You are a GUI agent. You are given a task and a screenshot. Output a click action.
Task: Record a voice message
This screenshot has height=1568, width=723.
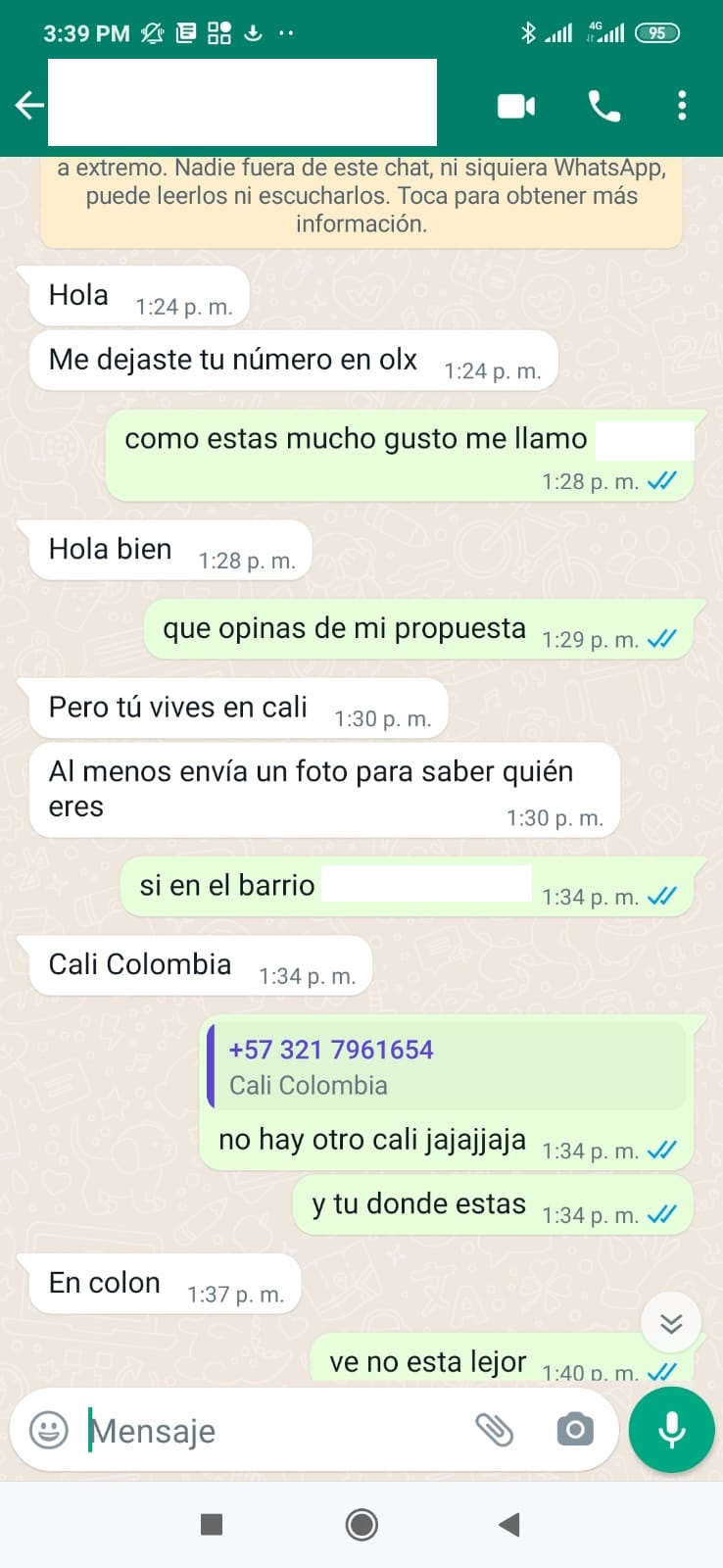point(672,1430)
